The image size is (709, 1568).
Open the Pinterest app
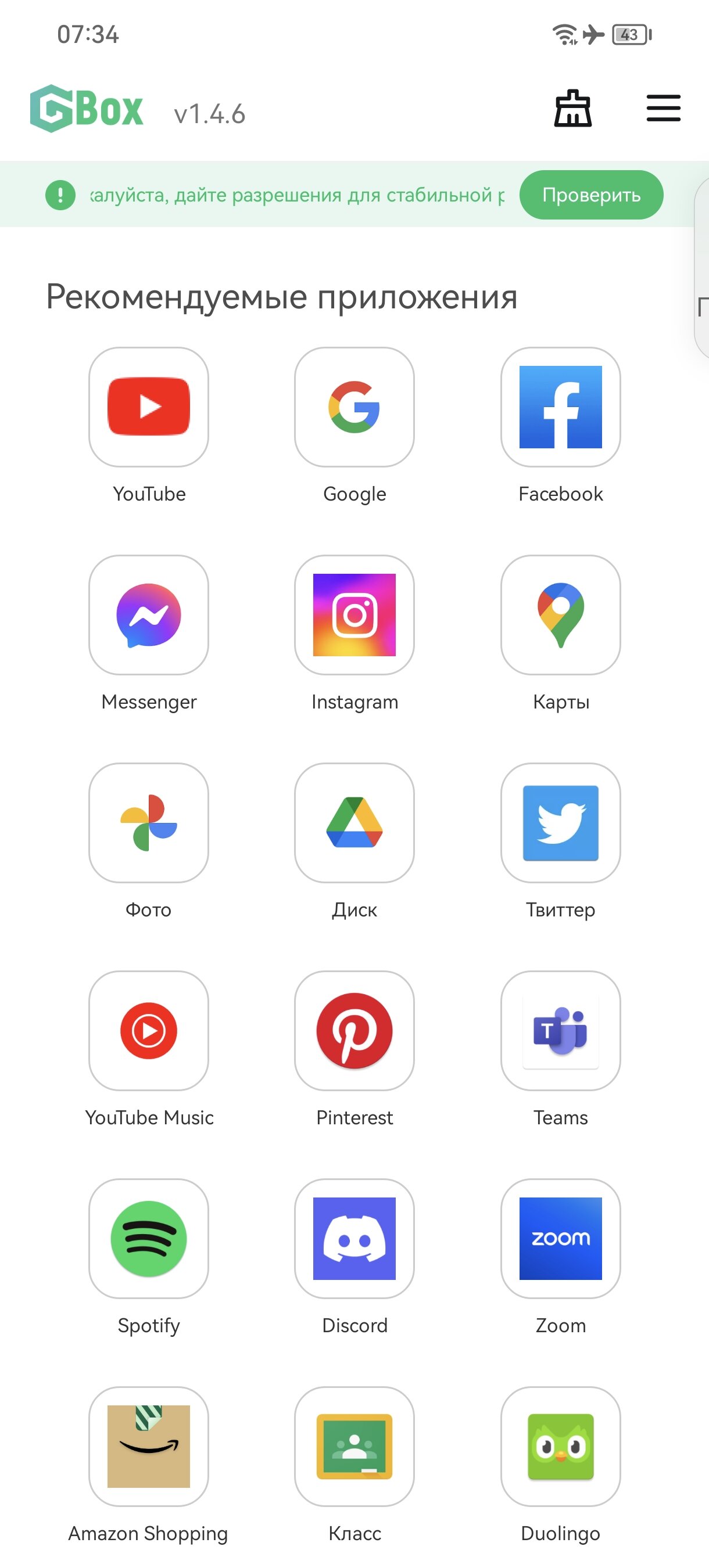pyautogui.click(x=354, y=1030)
